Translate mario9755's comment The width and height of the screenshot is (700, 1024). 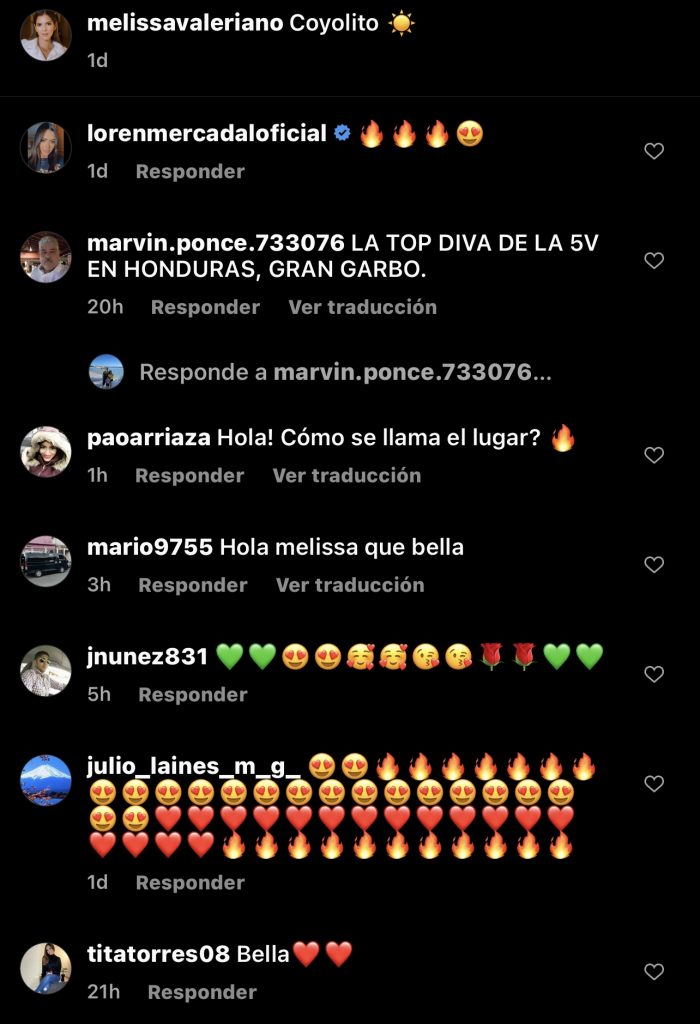pyautogui.click(x=349, y=585)
